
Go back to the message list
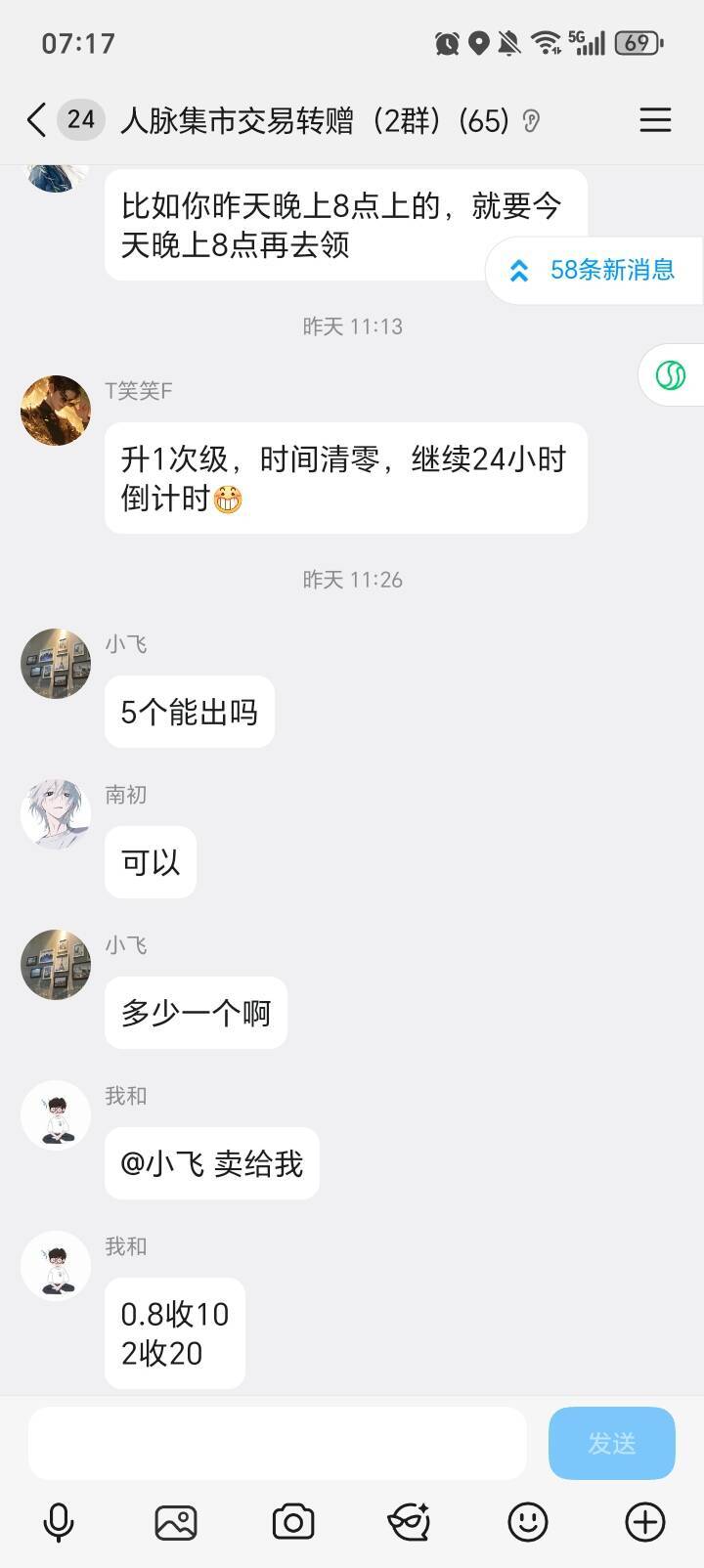coord(36,120)
